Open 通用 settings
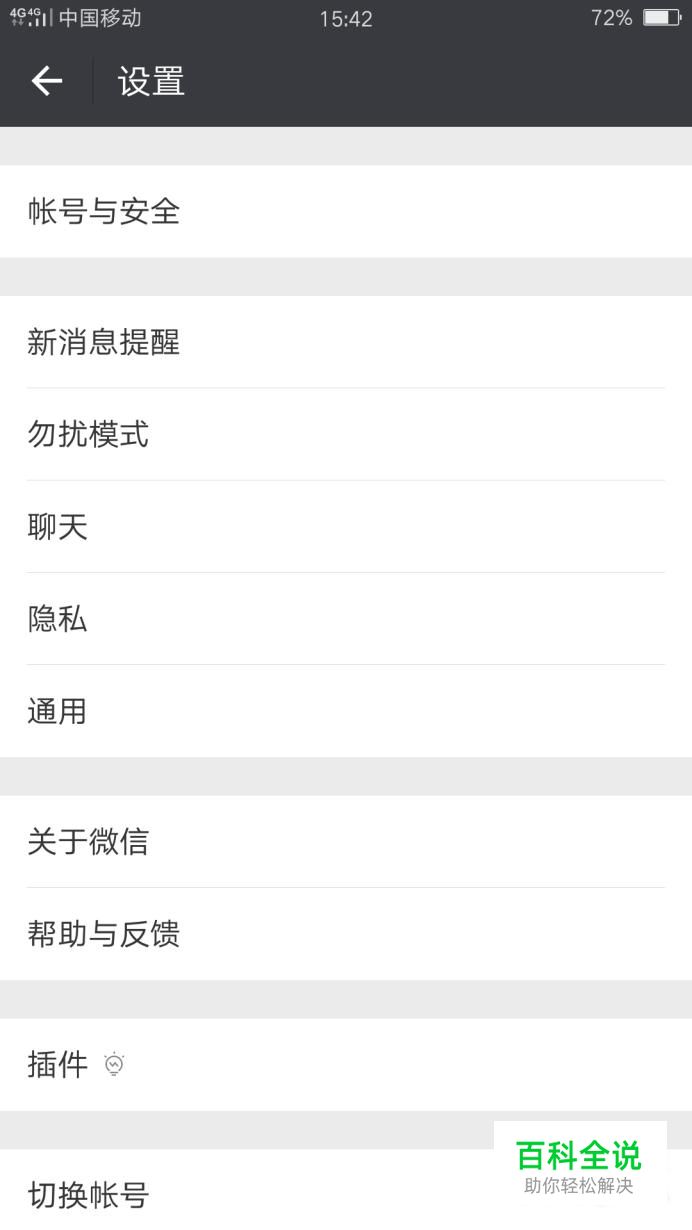Viewport: 692px width, 1230px height. coord(346,711)
